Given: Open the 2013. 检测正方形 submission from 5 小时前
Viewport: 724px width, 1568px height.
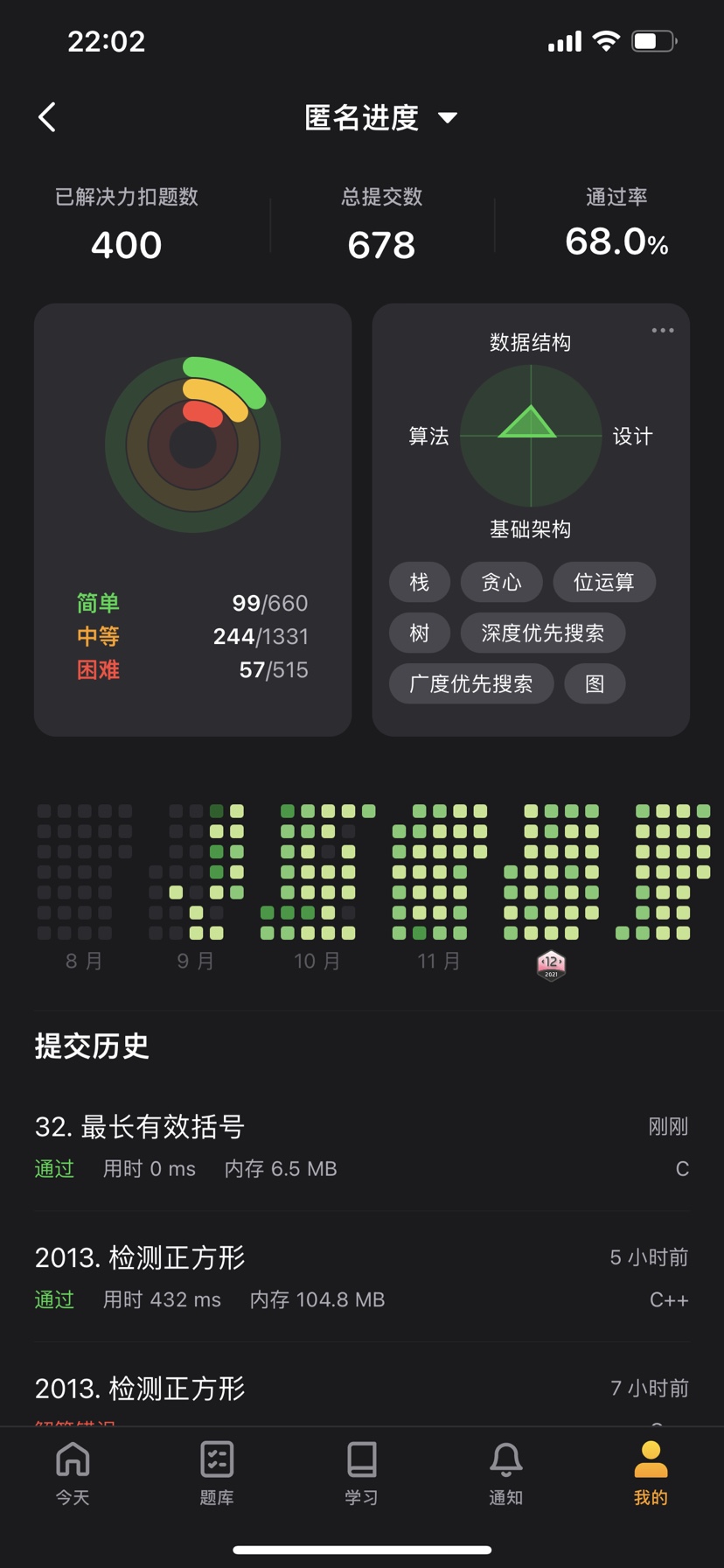Looking at the screenshot, I should [x=361, y=1277].
